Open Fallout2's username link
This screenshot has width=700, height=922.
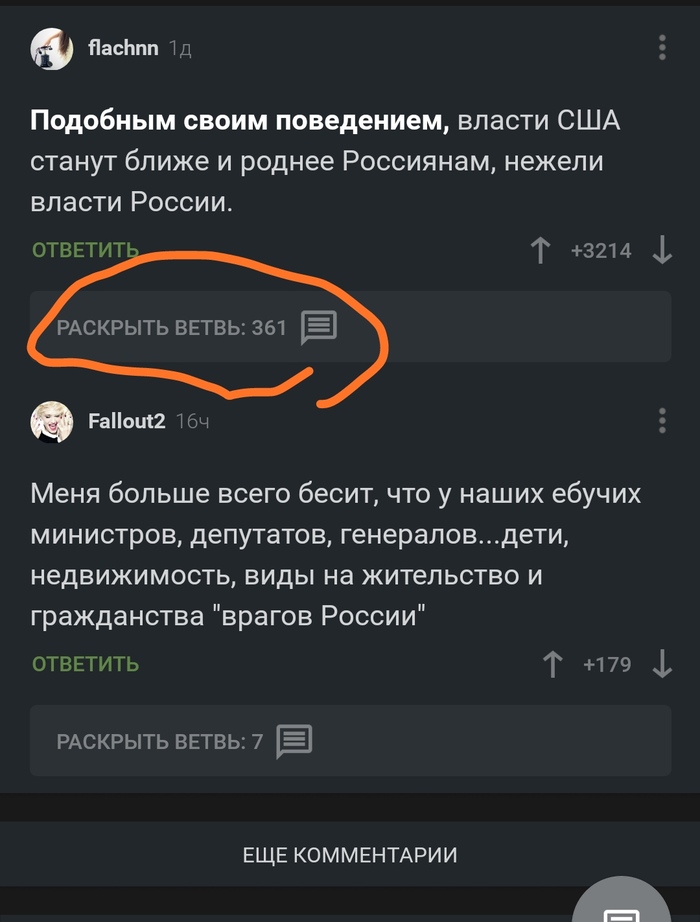(x=126, y=421)
